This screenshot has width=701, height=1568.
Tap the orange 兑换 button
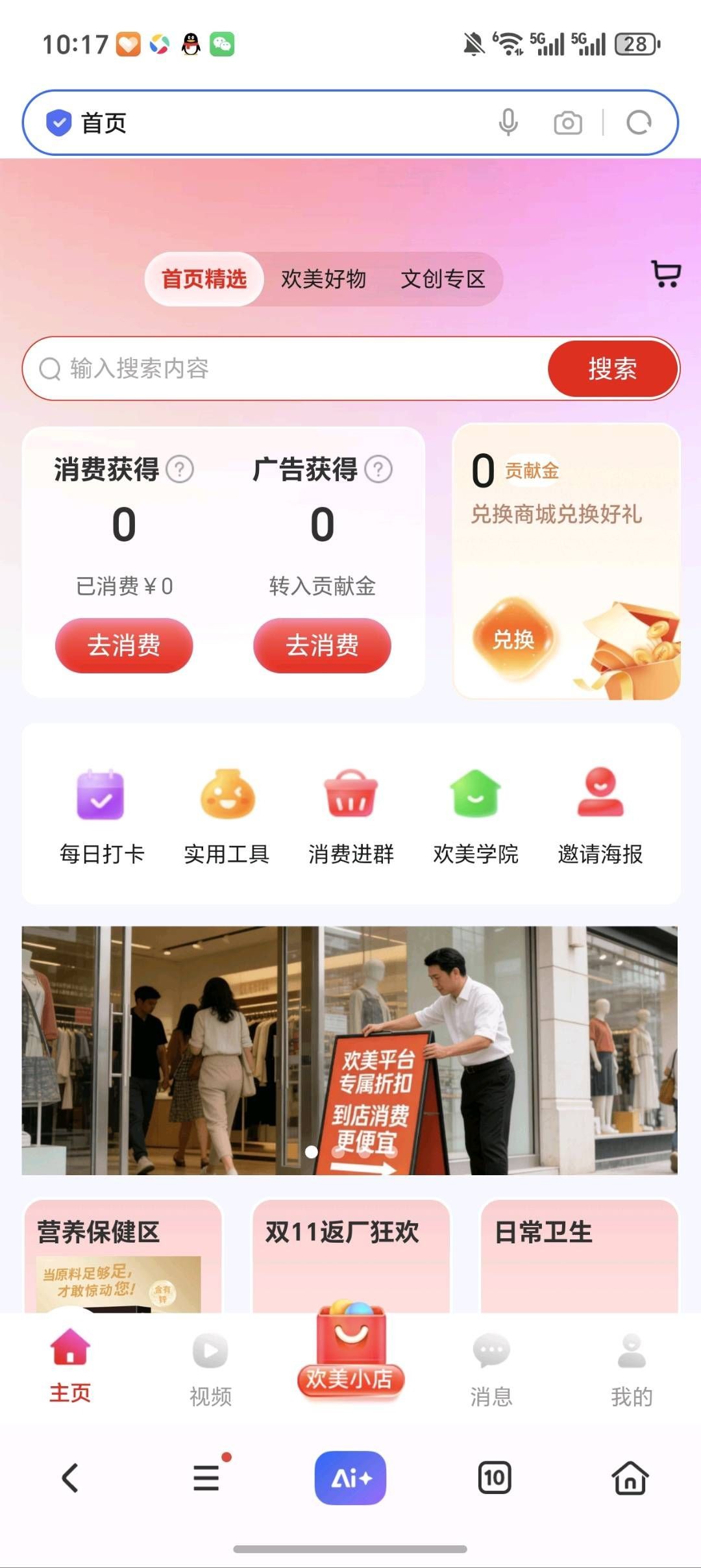point(513,640)
